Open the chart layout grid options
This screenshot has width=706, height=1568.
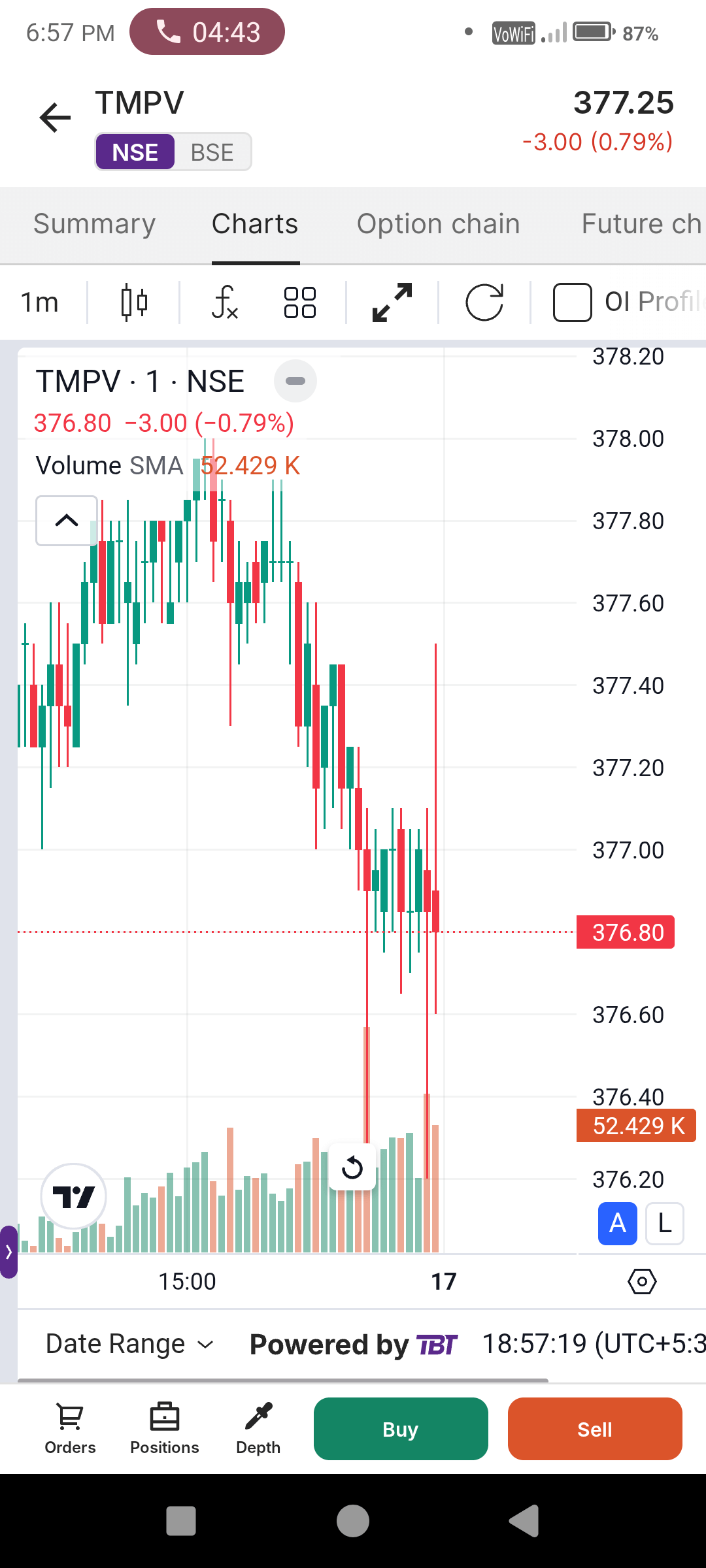pos(300,302)
